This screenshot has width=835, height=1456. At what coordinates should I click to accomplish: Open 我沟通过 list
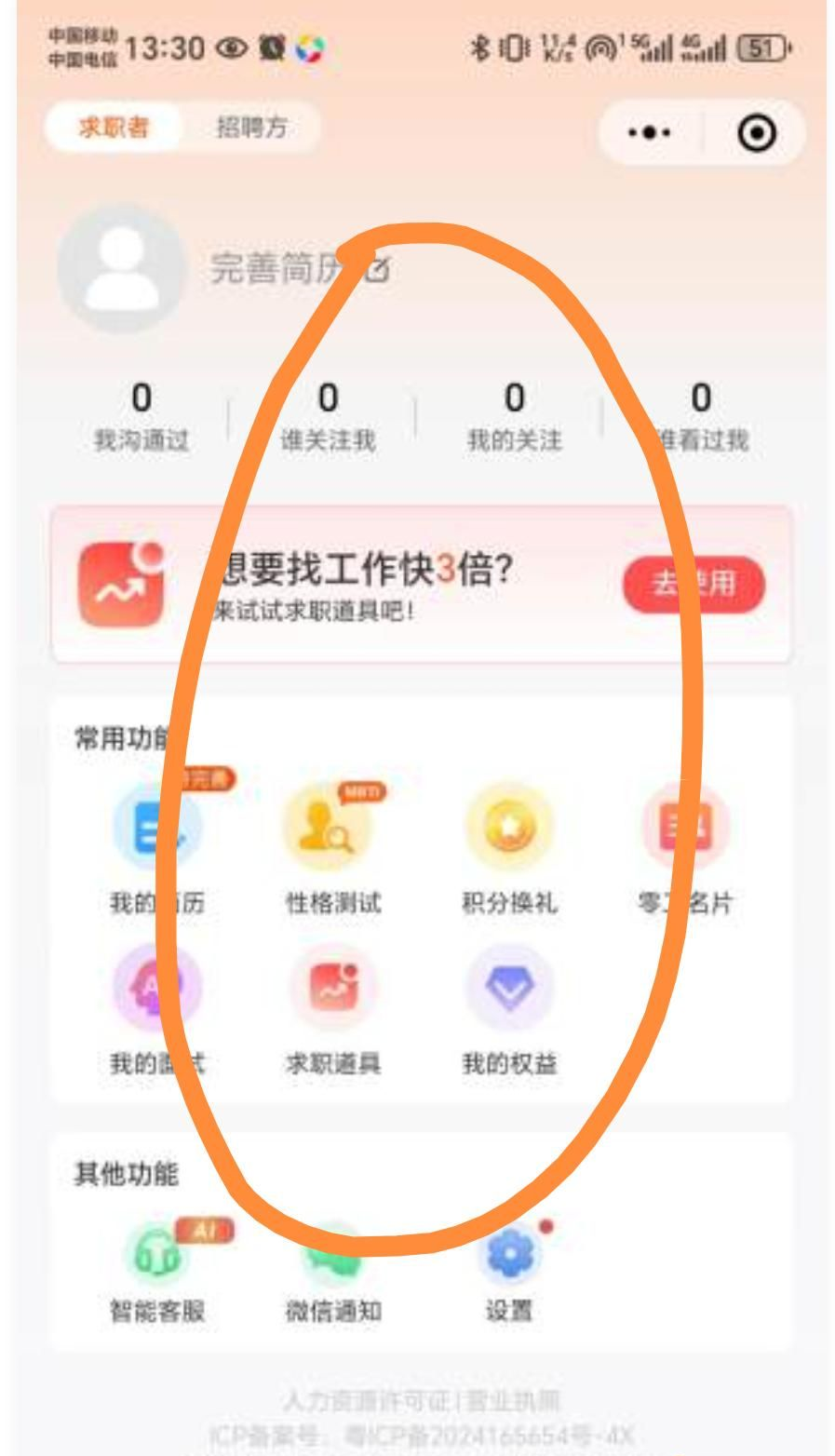(x=141, y=416)
